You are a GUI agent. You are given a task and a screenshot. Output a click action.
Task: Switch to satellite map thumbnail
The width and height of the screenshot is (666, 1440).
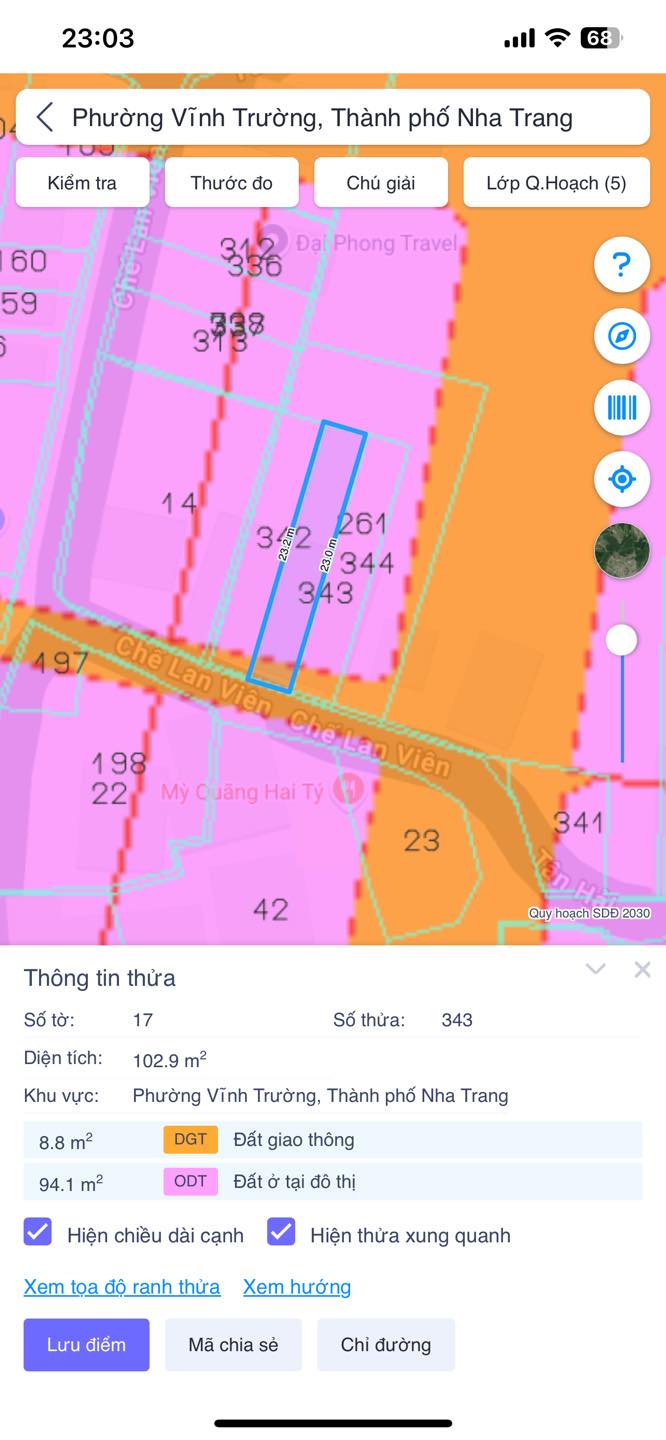point(622,551)
